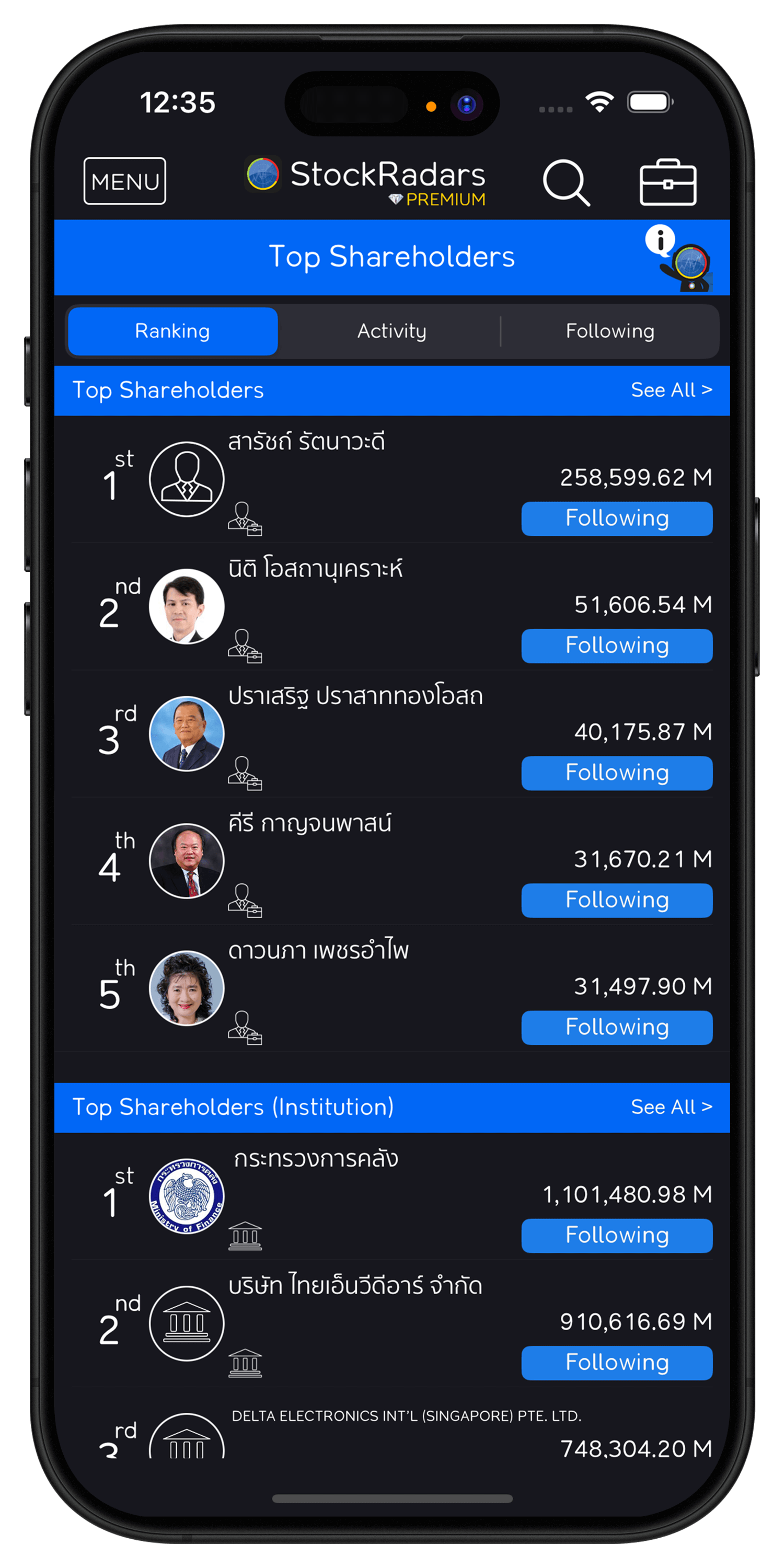Tap Following for นิติ โอสถานุเคราะห์

click(x=617, y=646)
